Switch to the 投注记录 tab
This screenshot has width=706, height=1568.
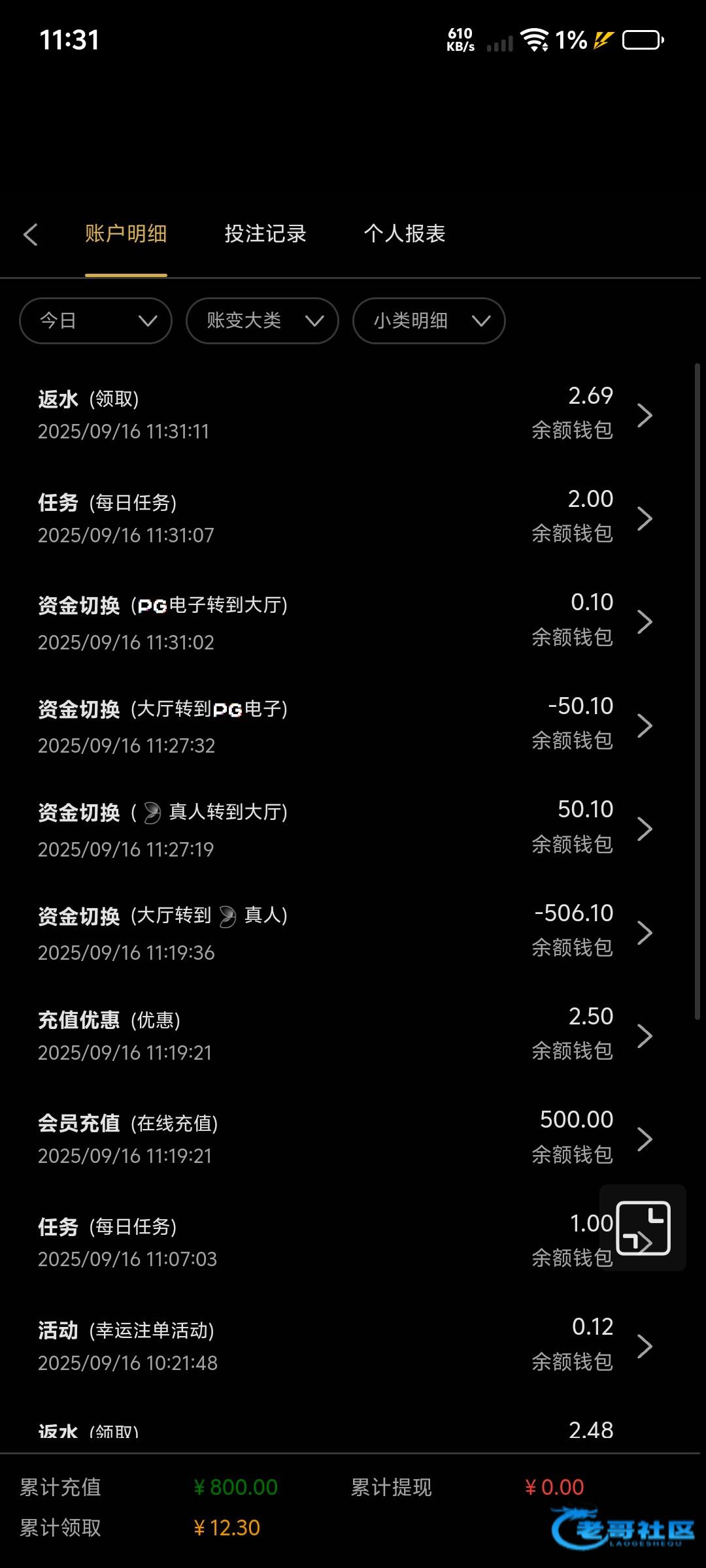265,233
